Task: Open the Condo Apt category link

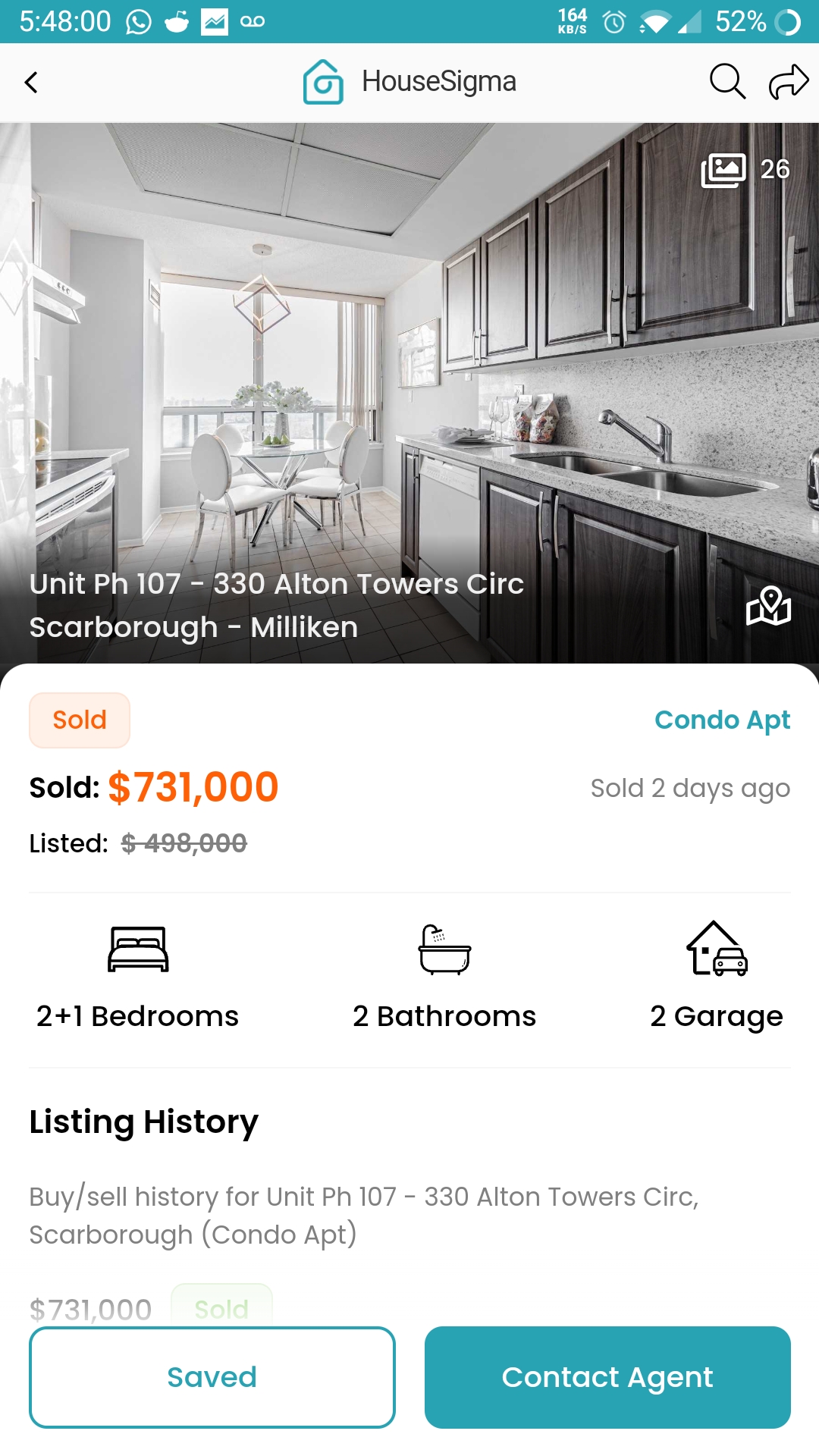Action: tap(722, 720)
